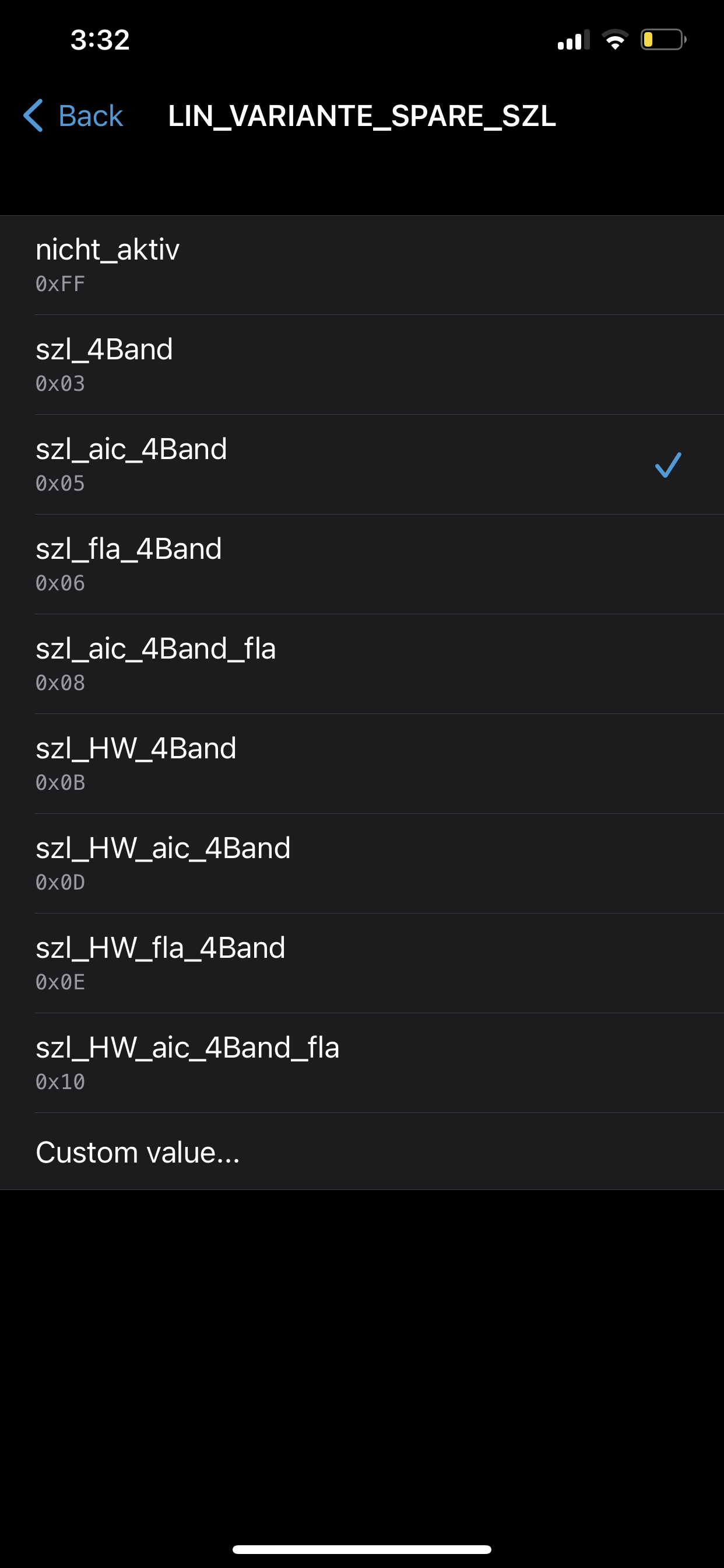
Task: Pick szl_HW_aic_4Band_fla value 0x10
Action: pyautogui.click(x=362, y=1063)
